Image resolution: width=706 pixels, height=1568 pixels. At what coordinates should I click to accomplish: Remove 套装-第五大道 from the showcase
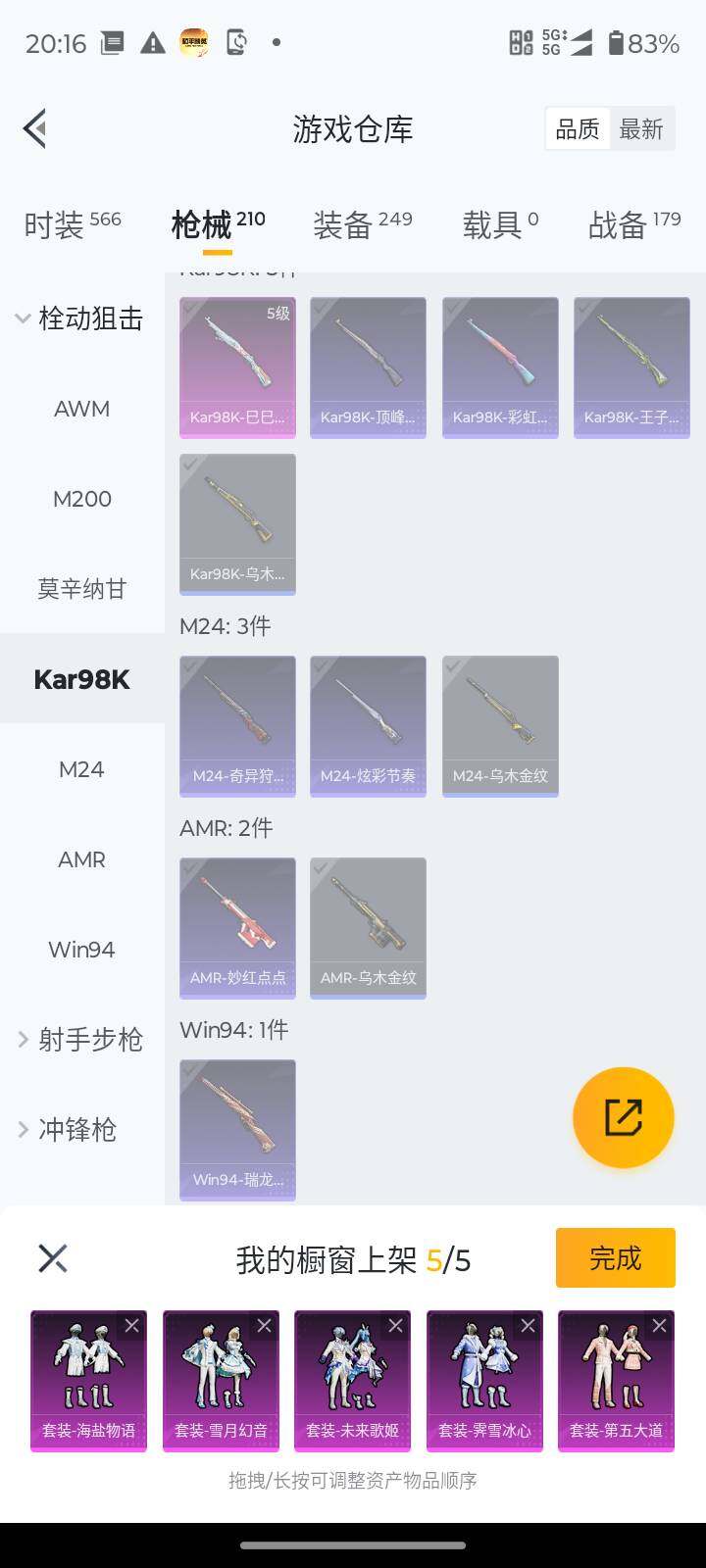[659, 1326]
